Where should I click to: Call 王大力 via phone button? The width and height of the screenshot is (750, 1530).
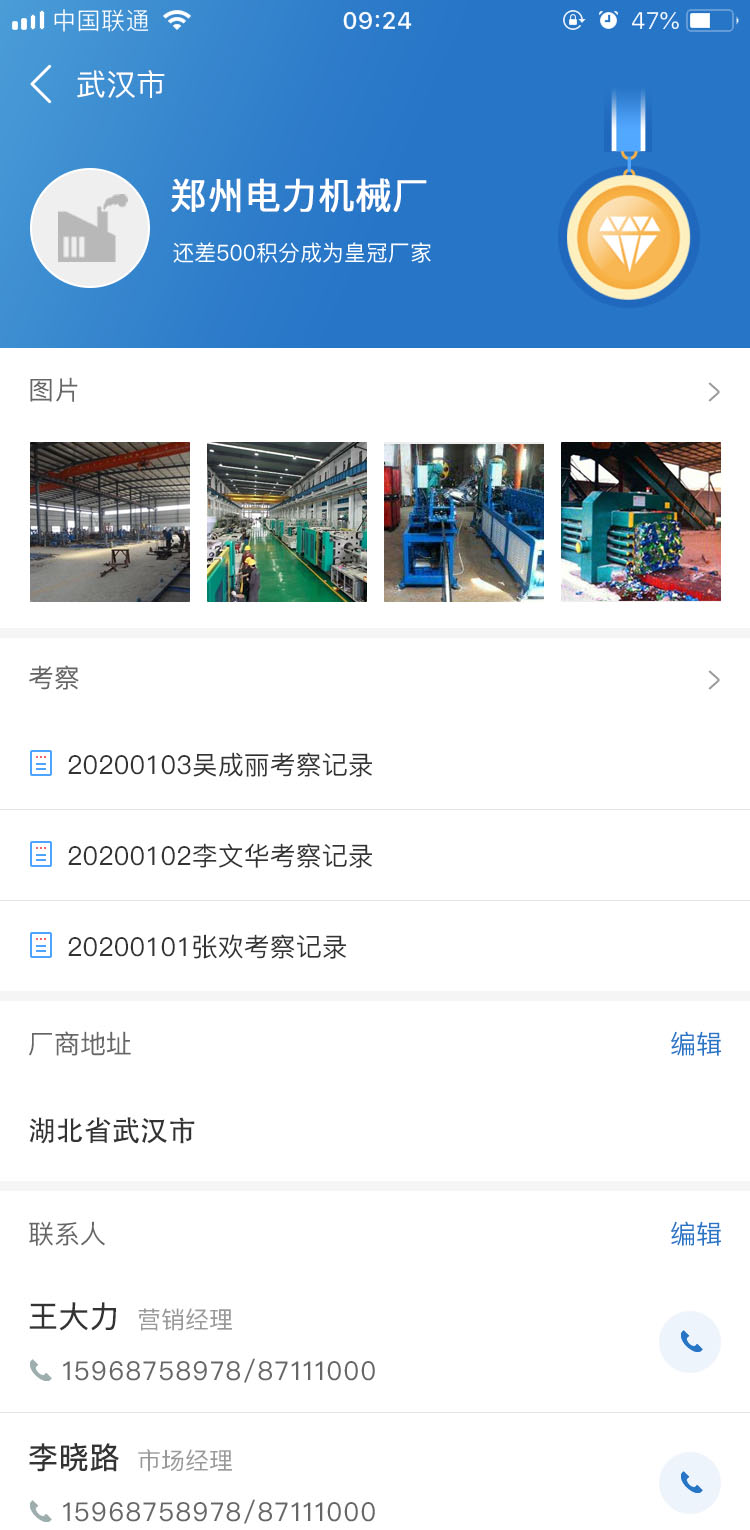[690, 1342]
